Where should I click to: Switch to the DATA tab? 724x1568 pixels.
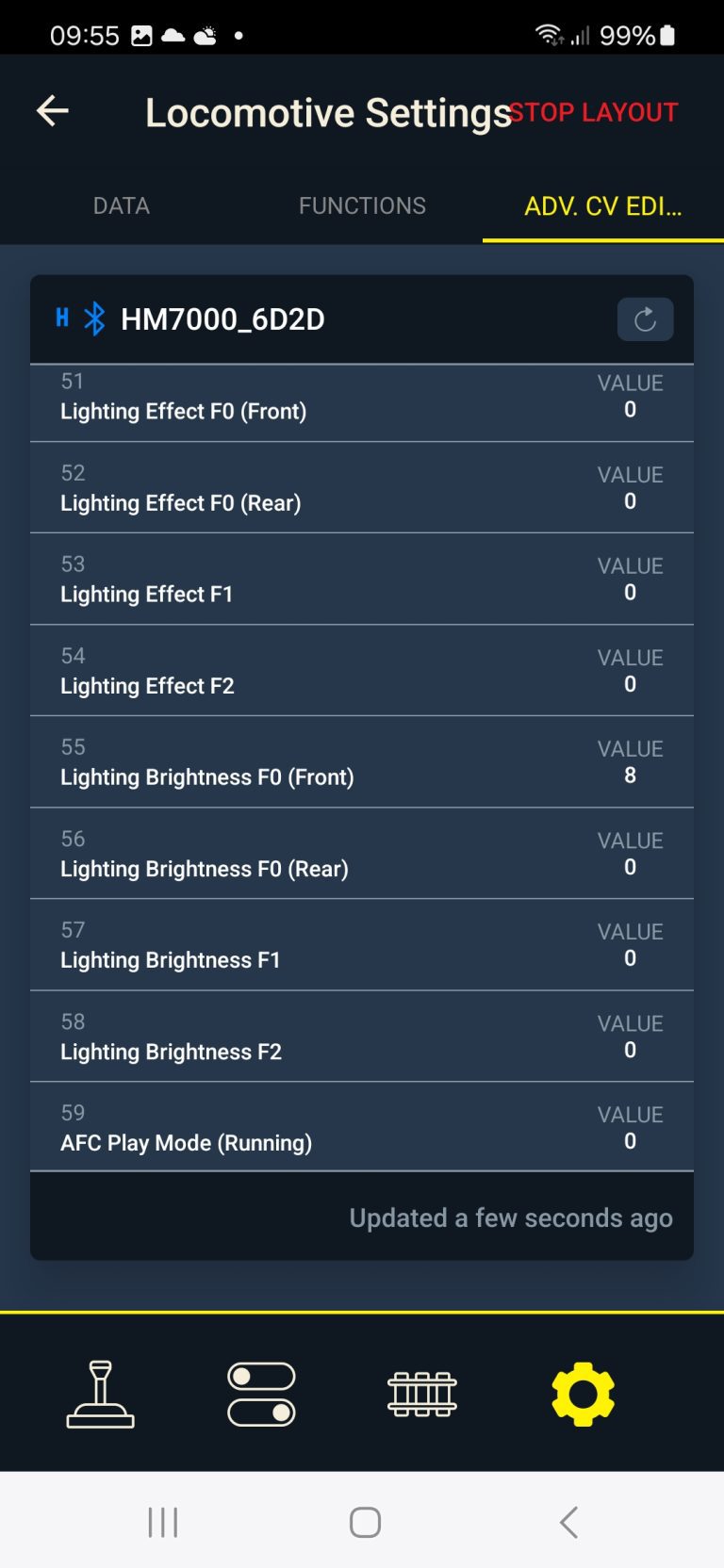tap(122, 205)
